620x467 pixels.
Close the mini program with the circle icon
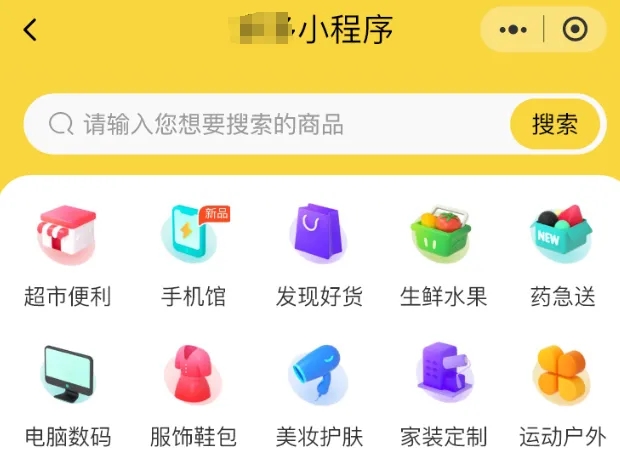tap(575, 30)
